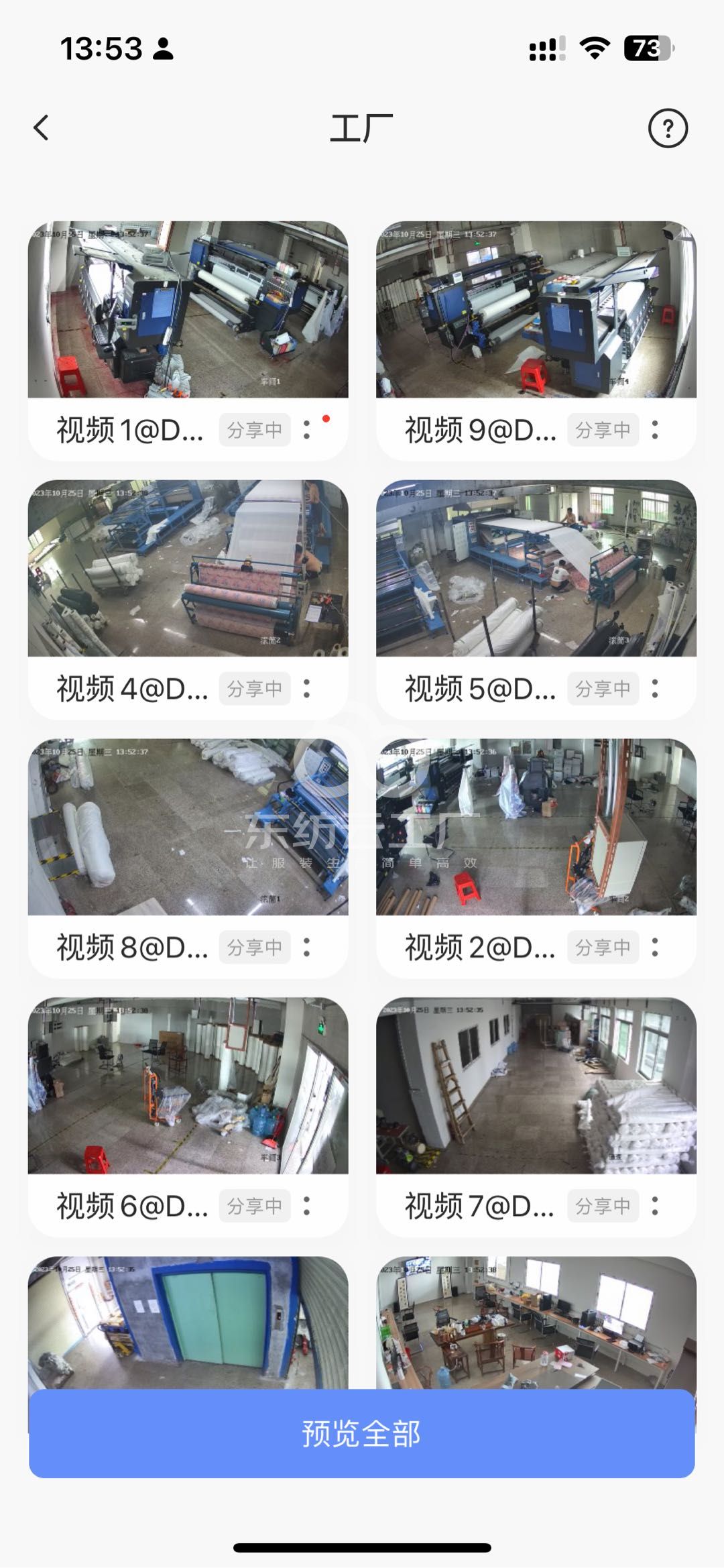The image size is (724, 1568).
Task: Open the help question mark icon
Action: [668, 127]
